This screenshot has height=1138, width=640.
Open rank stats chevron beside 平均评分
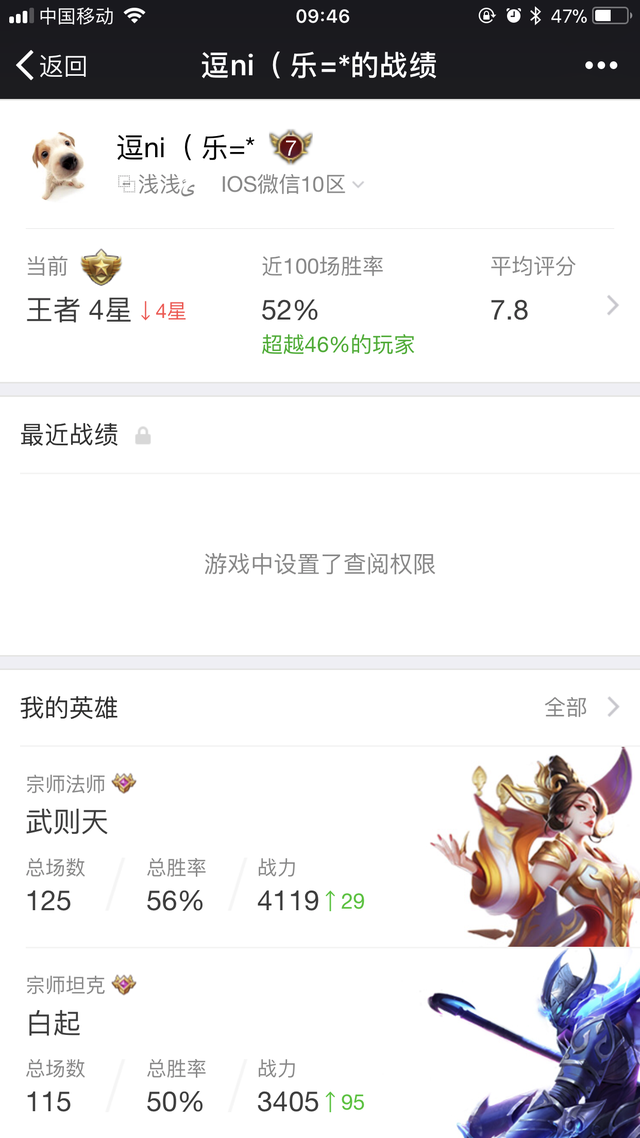click(613, 306)
